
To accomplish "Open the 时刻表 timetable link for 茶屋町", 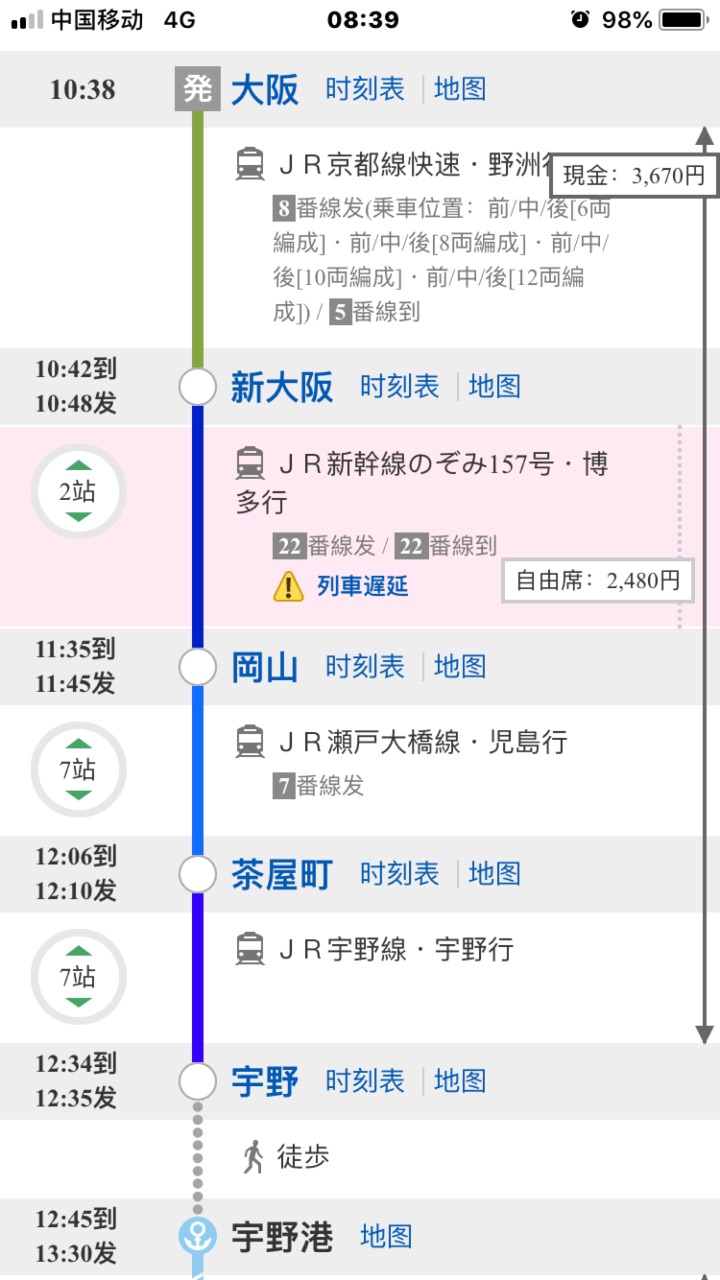I will click(x=399, y=874).
